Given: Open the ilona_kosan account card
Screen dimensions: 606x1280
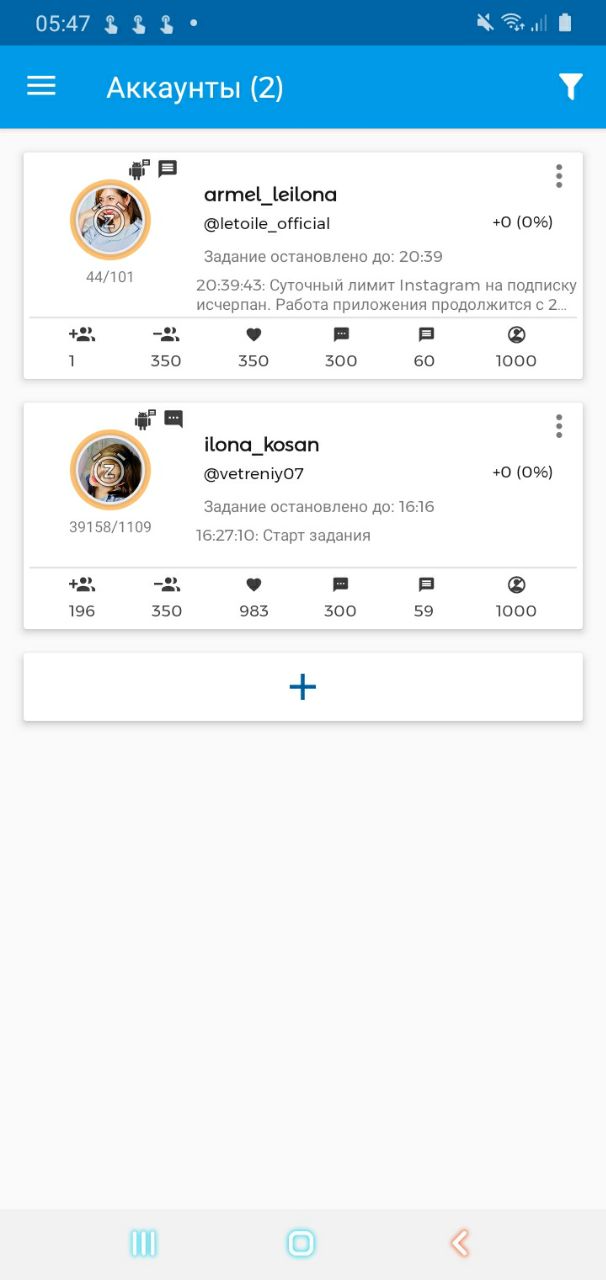Looking at the screenshot, I should [303, 516].
